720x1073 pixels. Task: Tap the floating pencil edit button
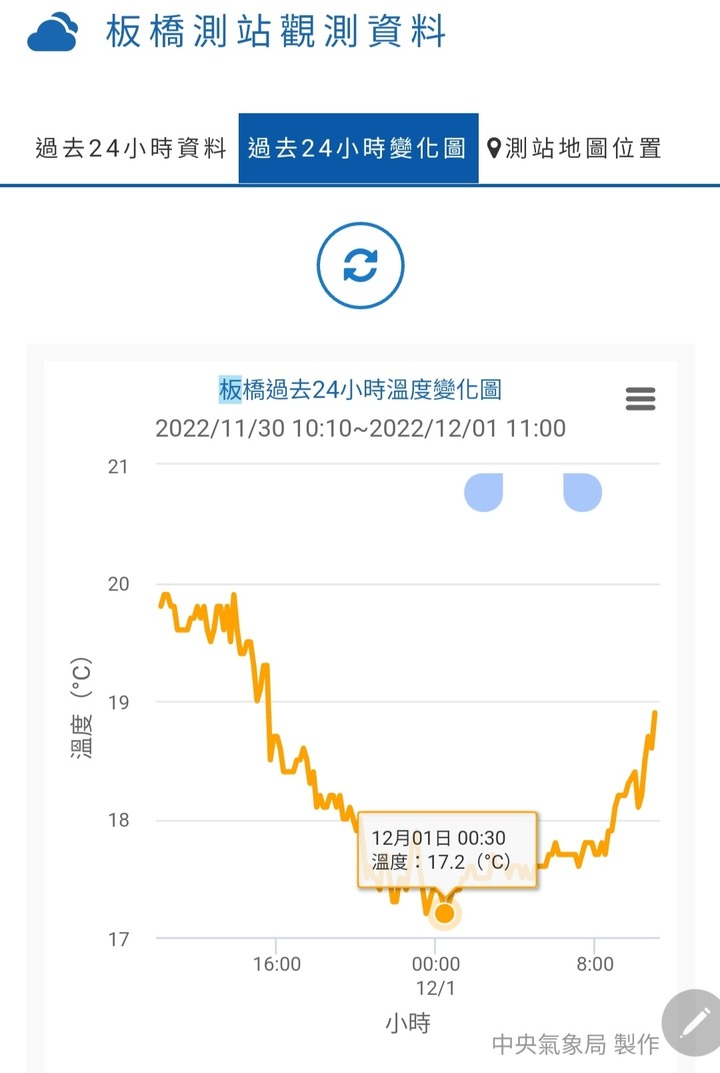click(694, 1021)
